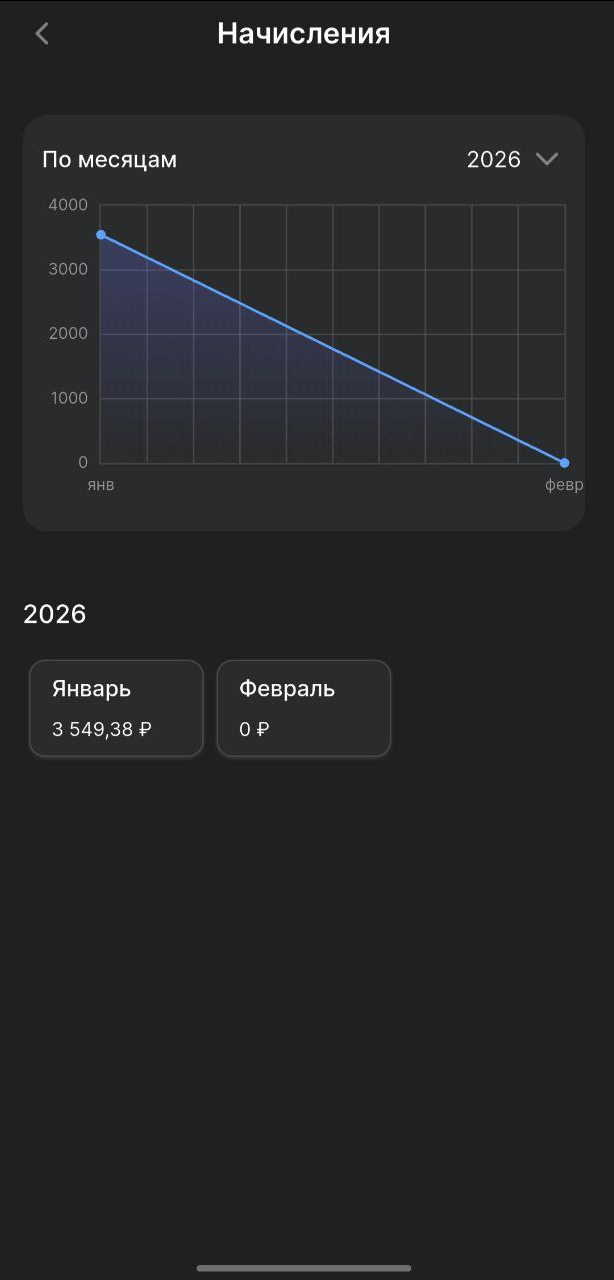
Task: Open the 2026 year dropdown
Action: 512,159
